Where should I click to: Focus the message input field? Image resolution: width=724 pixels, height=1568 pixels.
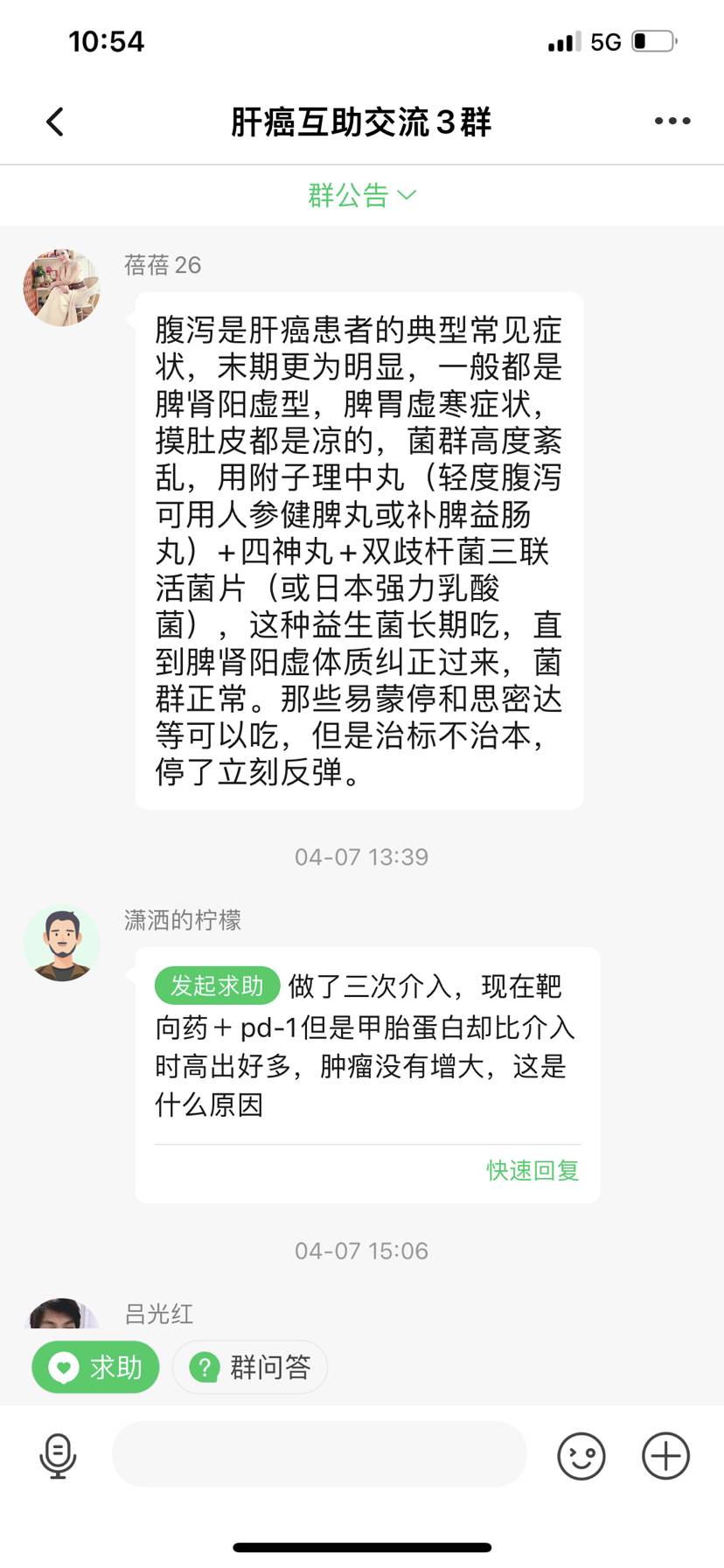[x=319, y=1454]
